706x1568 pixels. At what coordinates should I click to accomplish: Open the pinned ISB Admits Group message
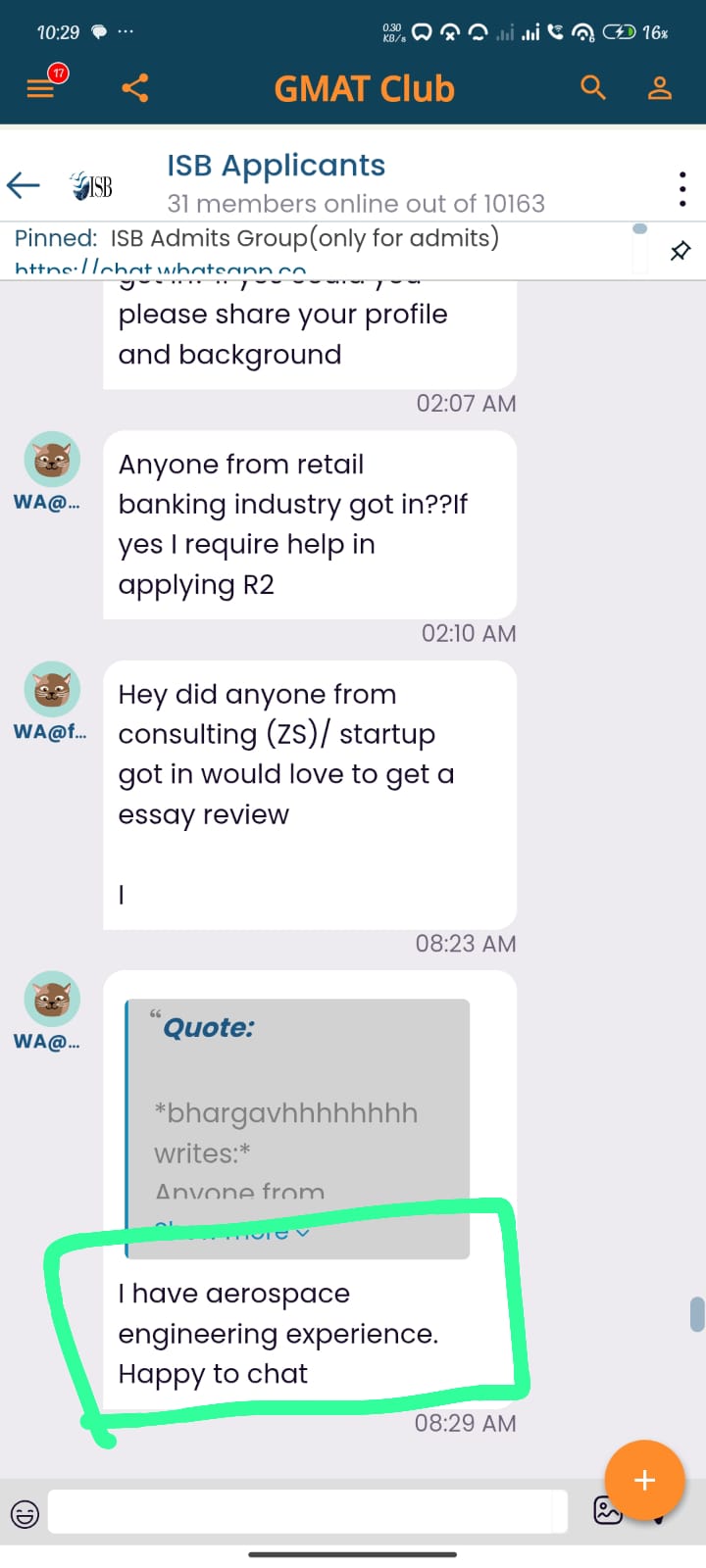pyautogui.click(x=304, y=238)
